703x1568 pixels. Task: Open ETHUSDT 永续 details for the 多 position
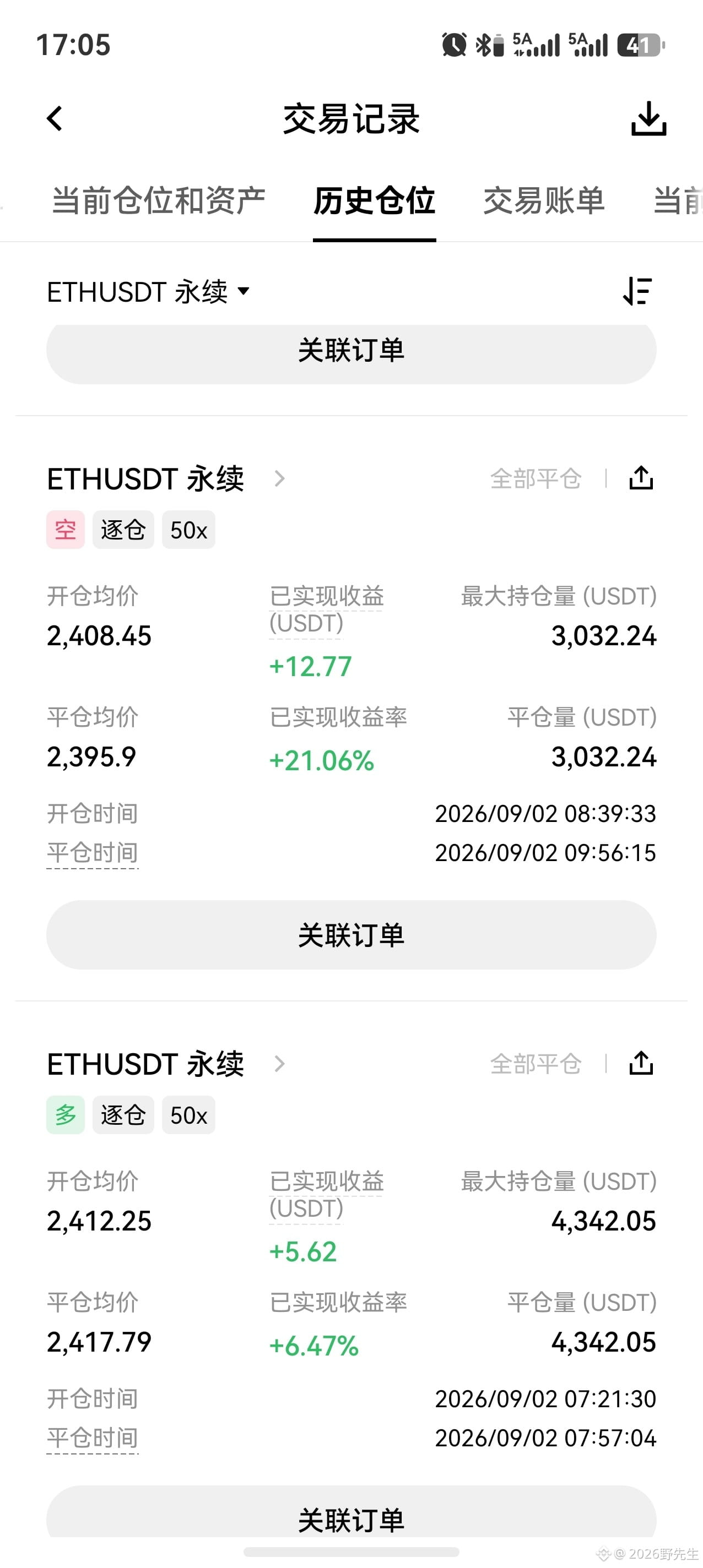(166, 1064)
